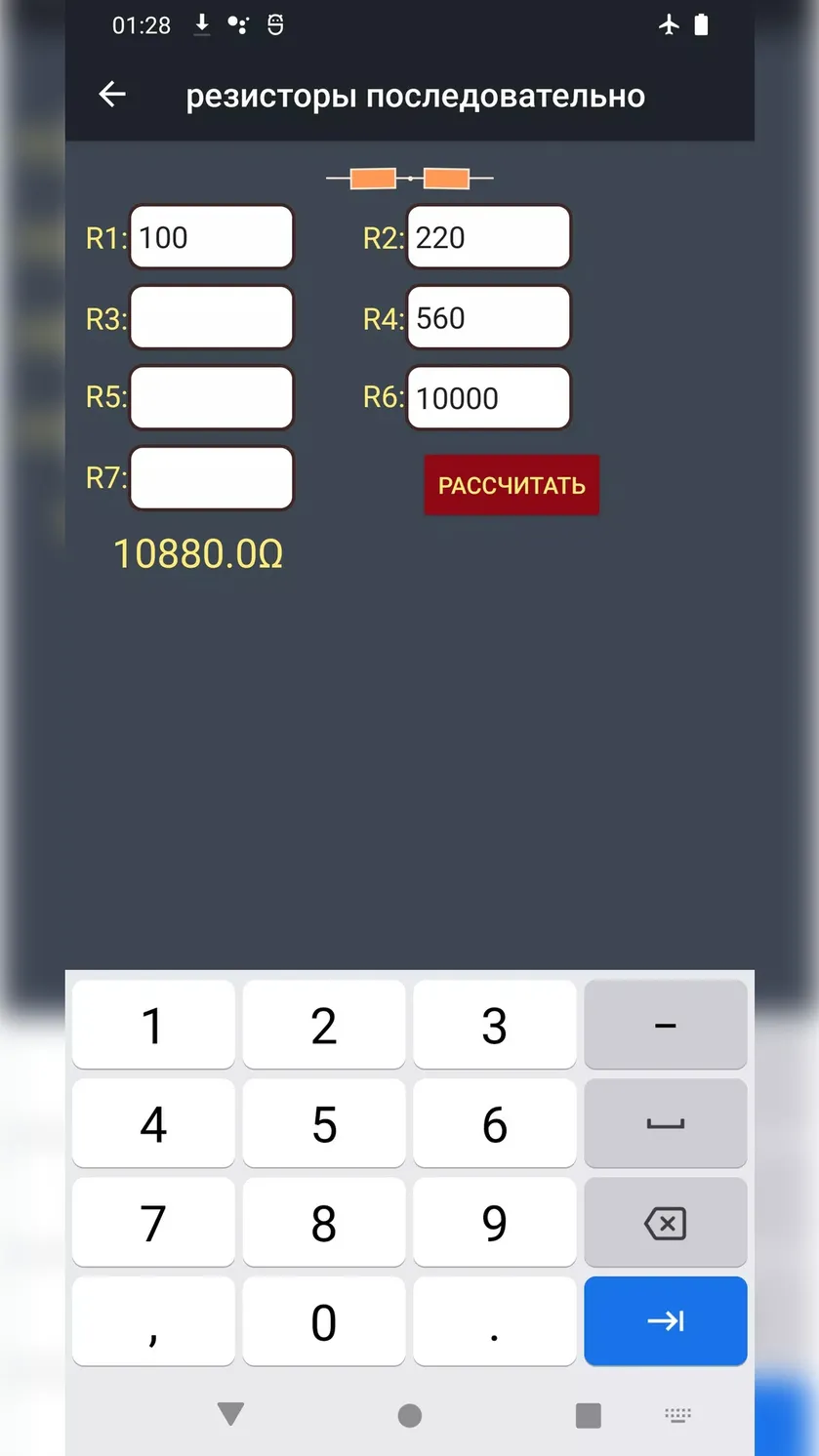Open the keyboard switcher icon
The width and height of the screenshot is (819, 1456).
677,1415
